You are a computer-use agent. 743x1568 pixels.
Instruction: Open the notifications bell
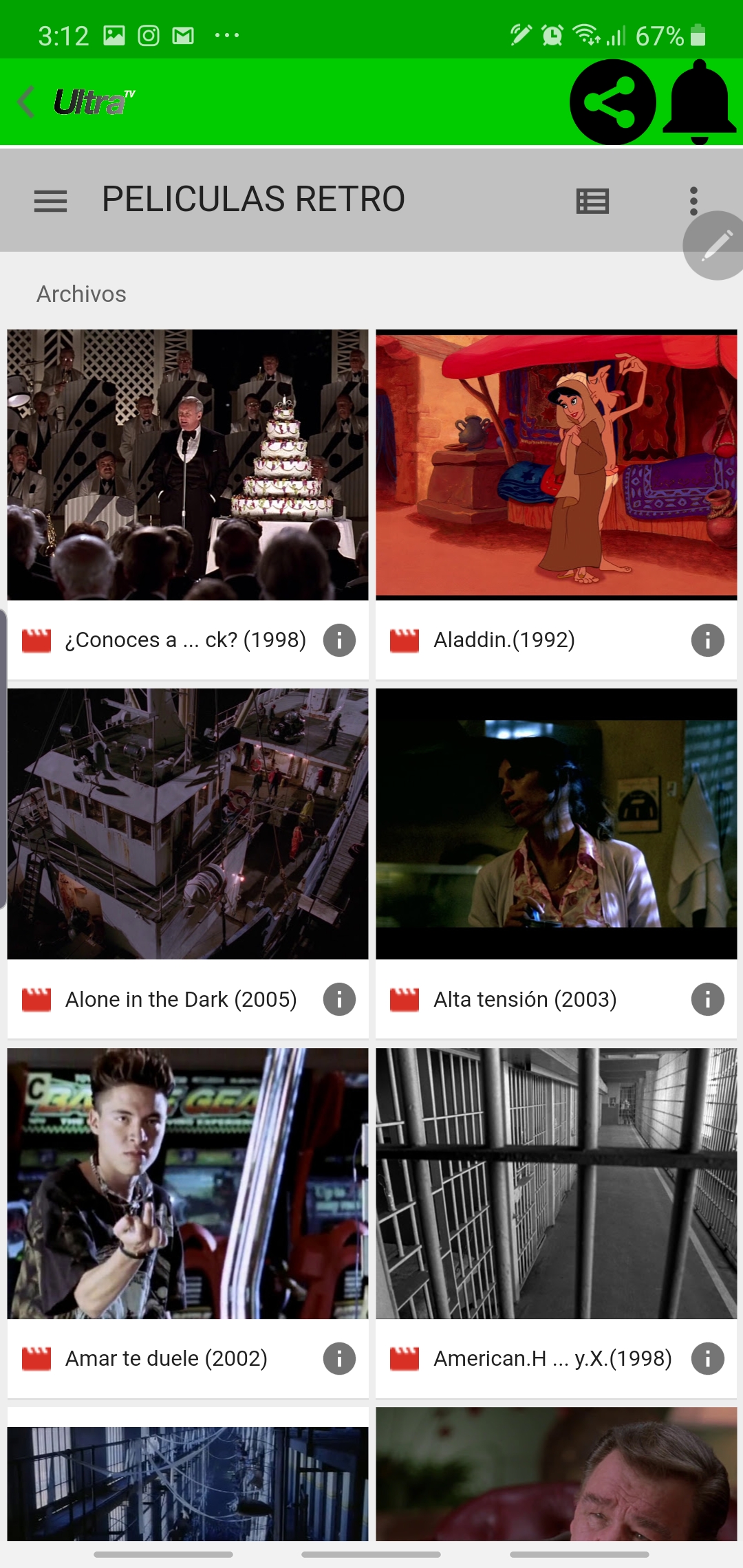point(699,102)
